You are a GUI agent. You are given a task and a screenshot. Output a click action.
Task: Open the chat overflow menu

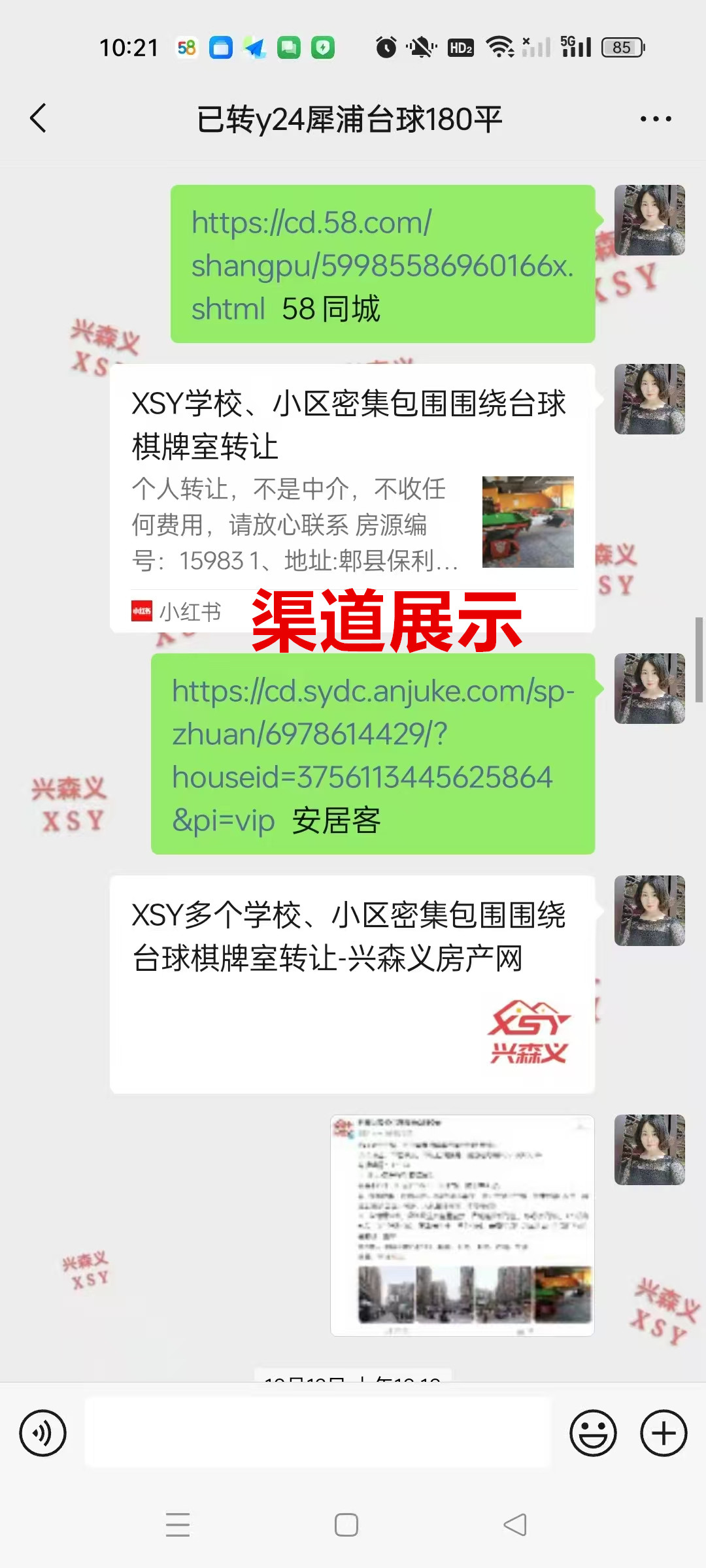click(x=655, y=119)
